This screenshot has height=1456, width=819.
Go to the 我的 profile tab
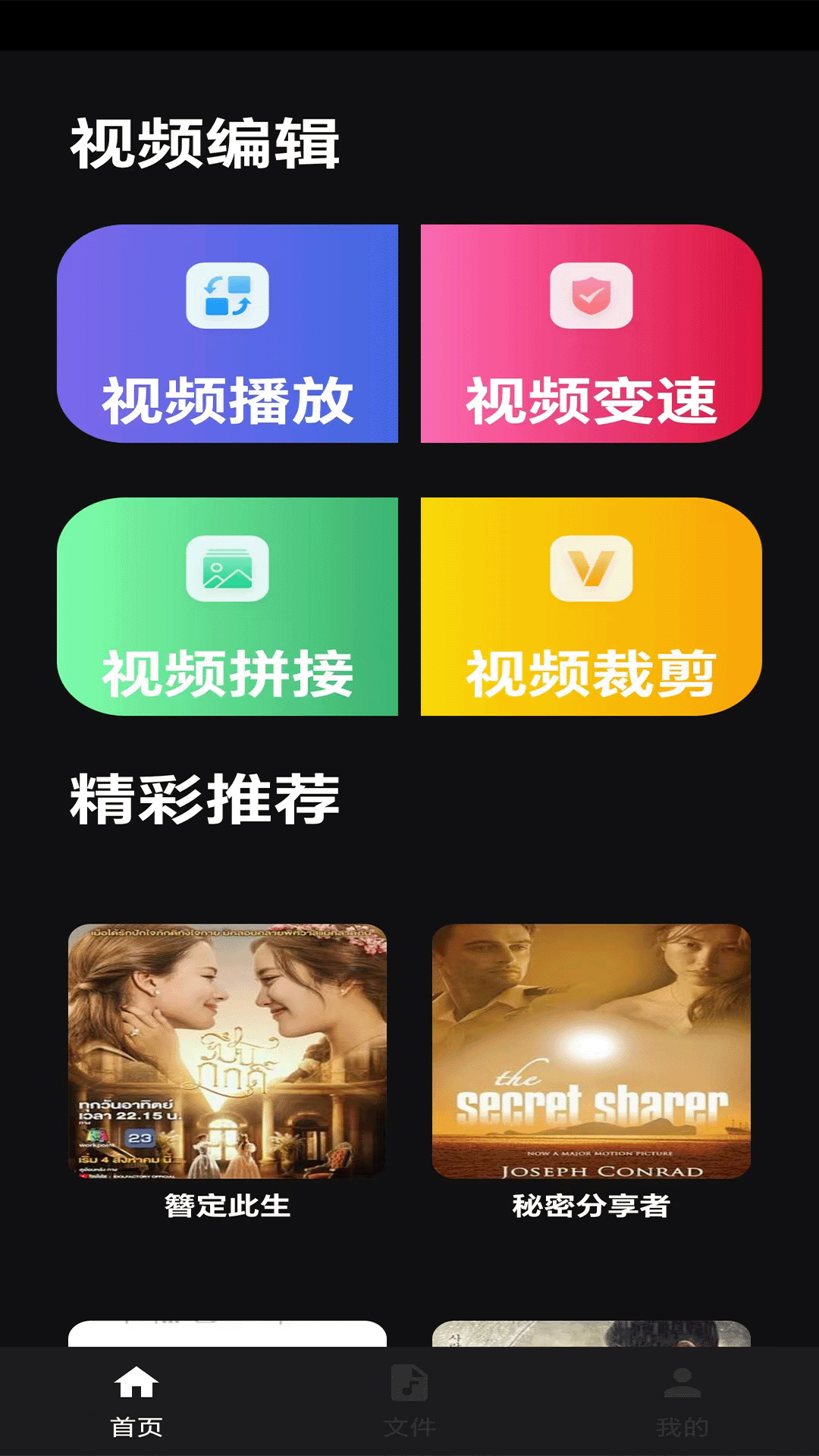tap(682, 1401)
